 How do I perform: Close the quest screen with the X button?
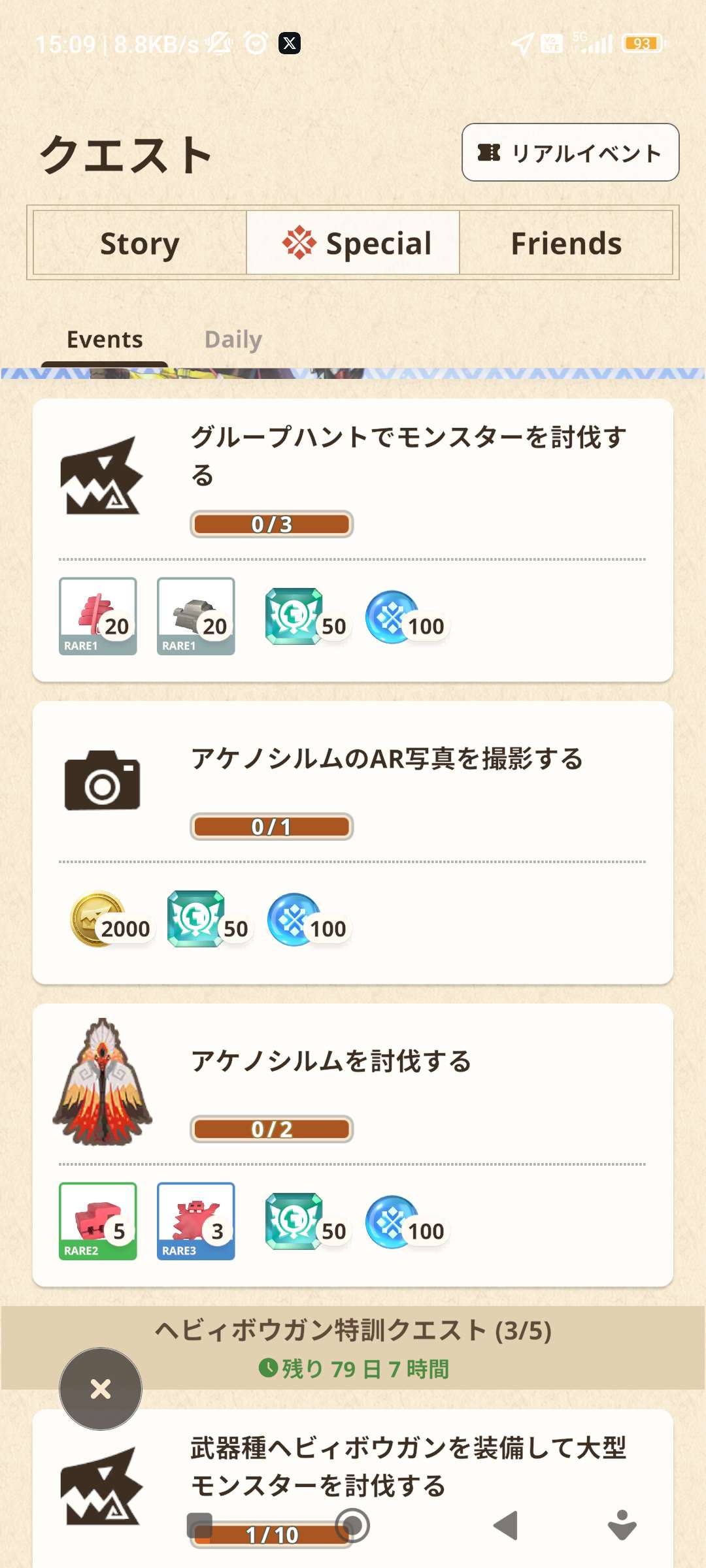point(101,1388)
